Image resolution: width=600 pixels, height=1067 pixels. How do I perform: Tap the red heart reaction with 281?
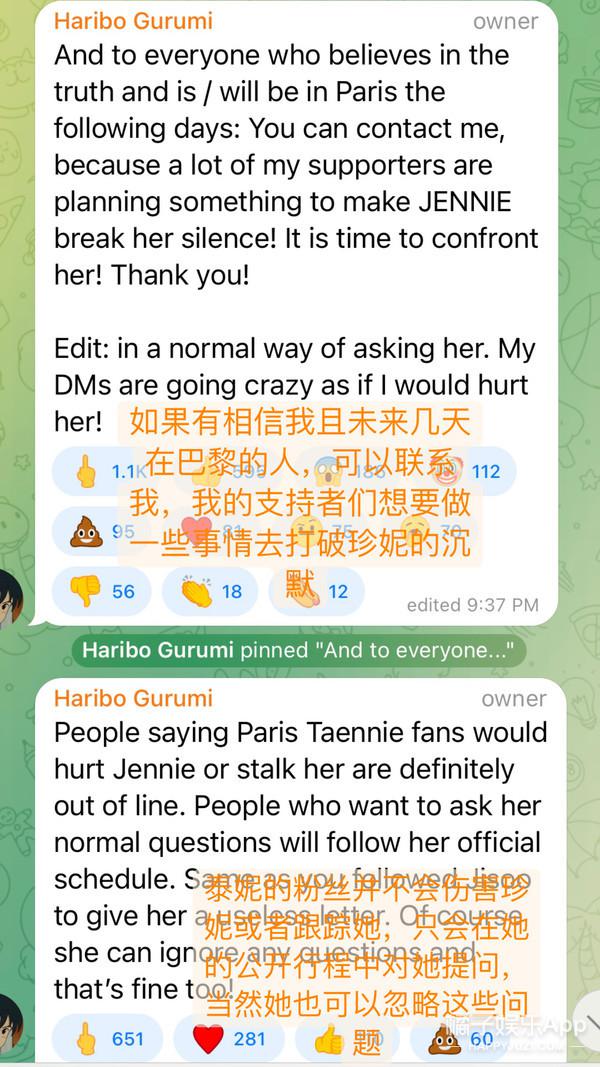[229, 1039]
